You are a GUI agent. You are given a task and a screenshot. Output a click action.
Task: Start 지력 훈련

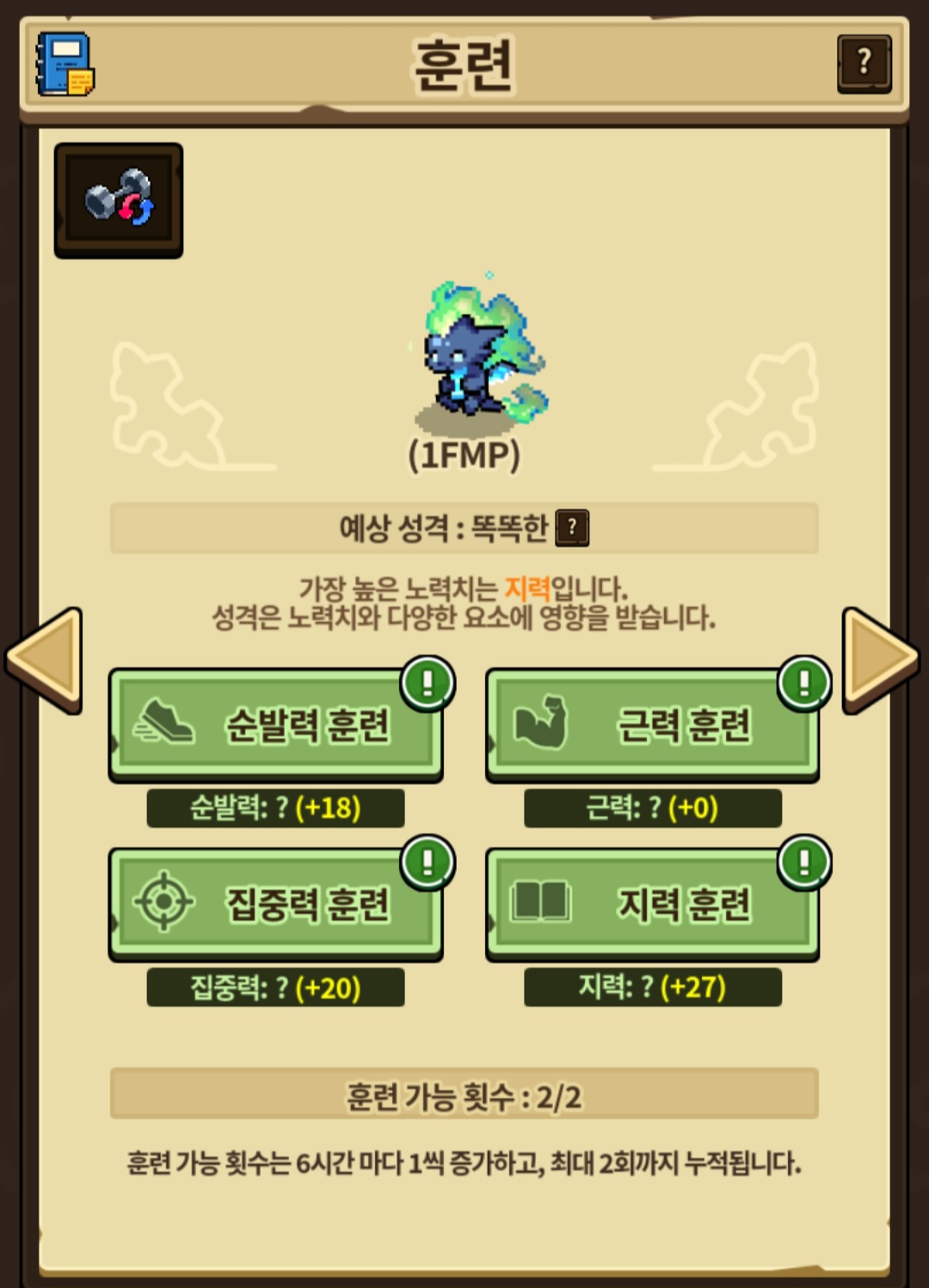click(x=652, y=904)
